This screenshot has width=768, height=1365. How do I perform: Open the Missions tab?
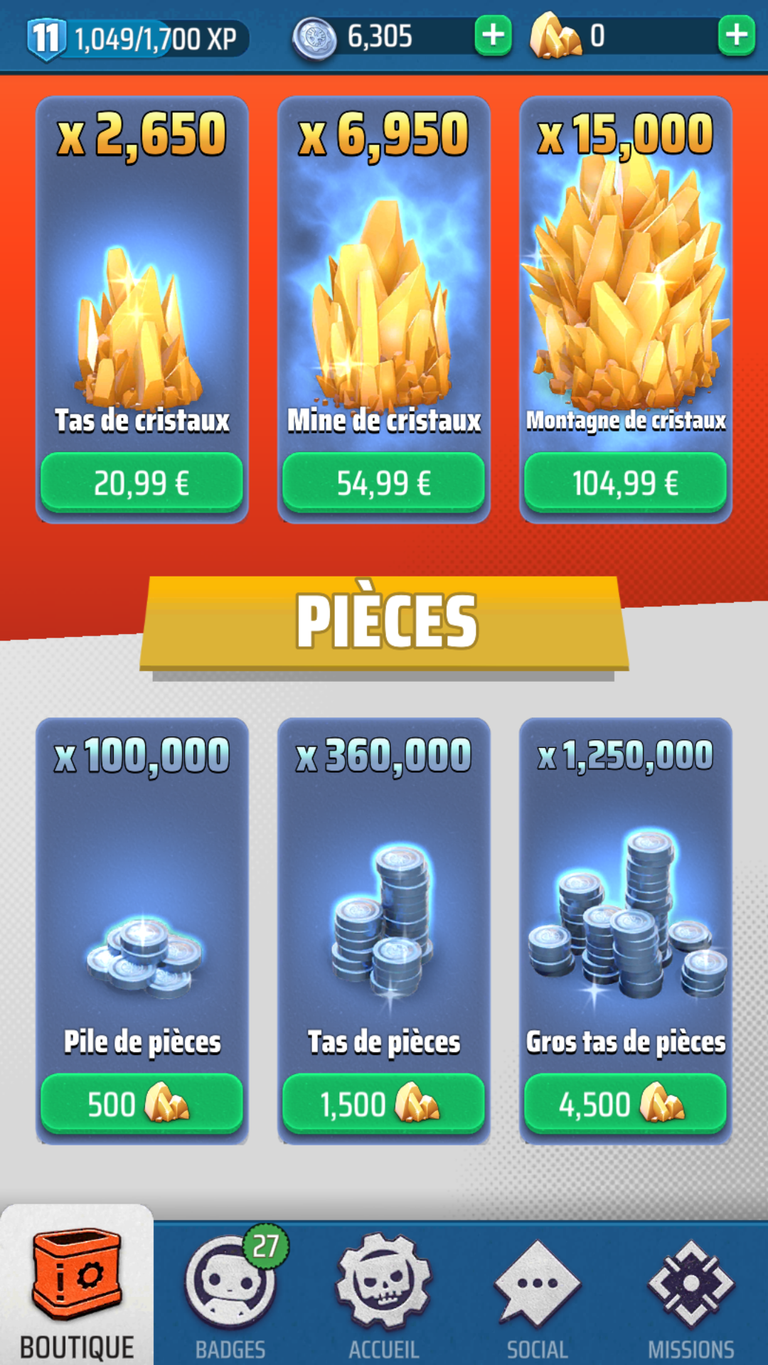(x=691, y=1293)
